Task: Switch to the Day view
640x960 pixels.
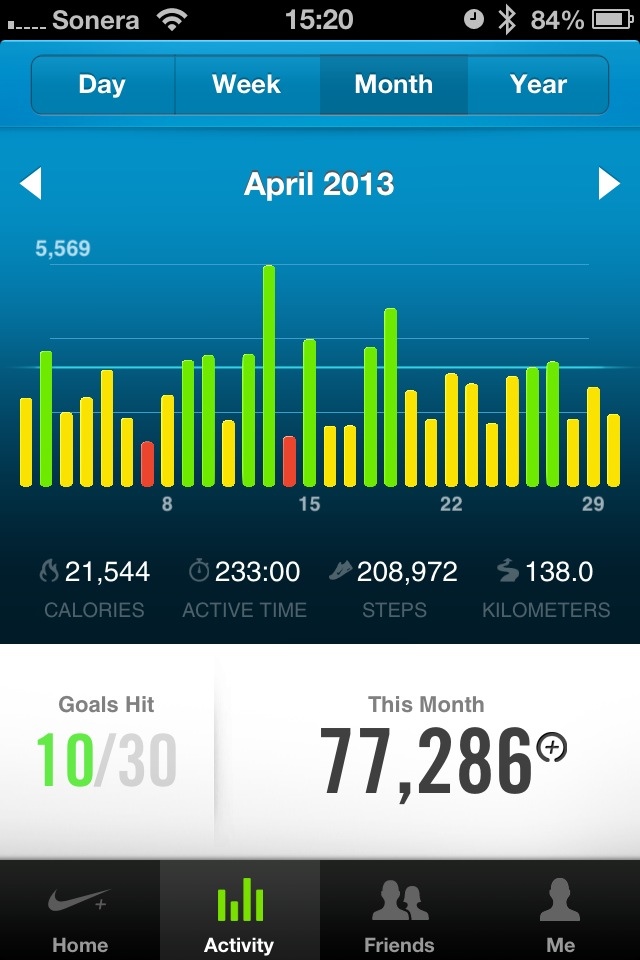Action: (x=102, y=85)
